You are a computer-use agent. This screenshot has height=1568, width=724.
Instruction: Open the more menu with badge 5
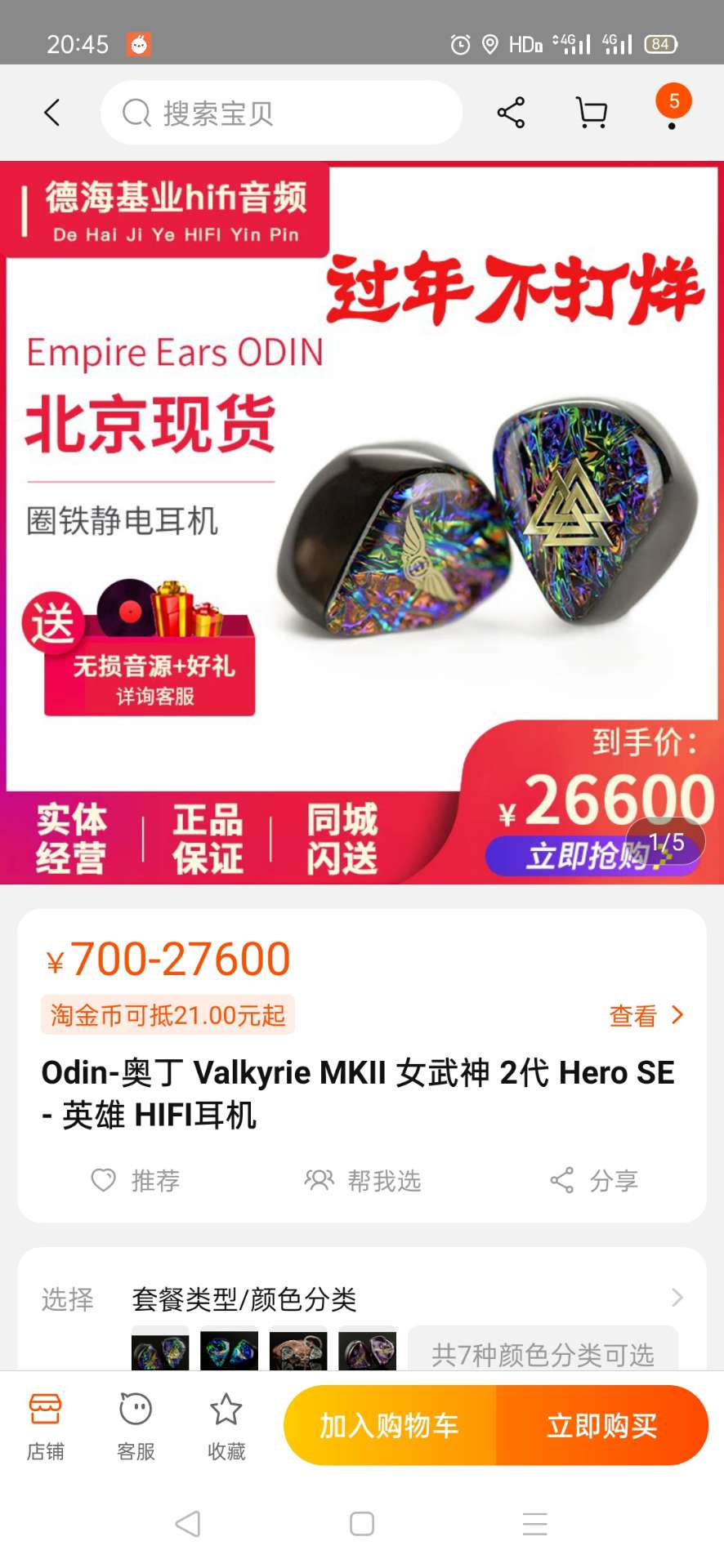click(x=673, y=108)
